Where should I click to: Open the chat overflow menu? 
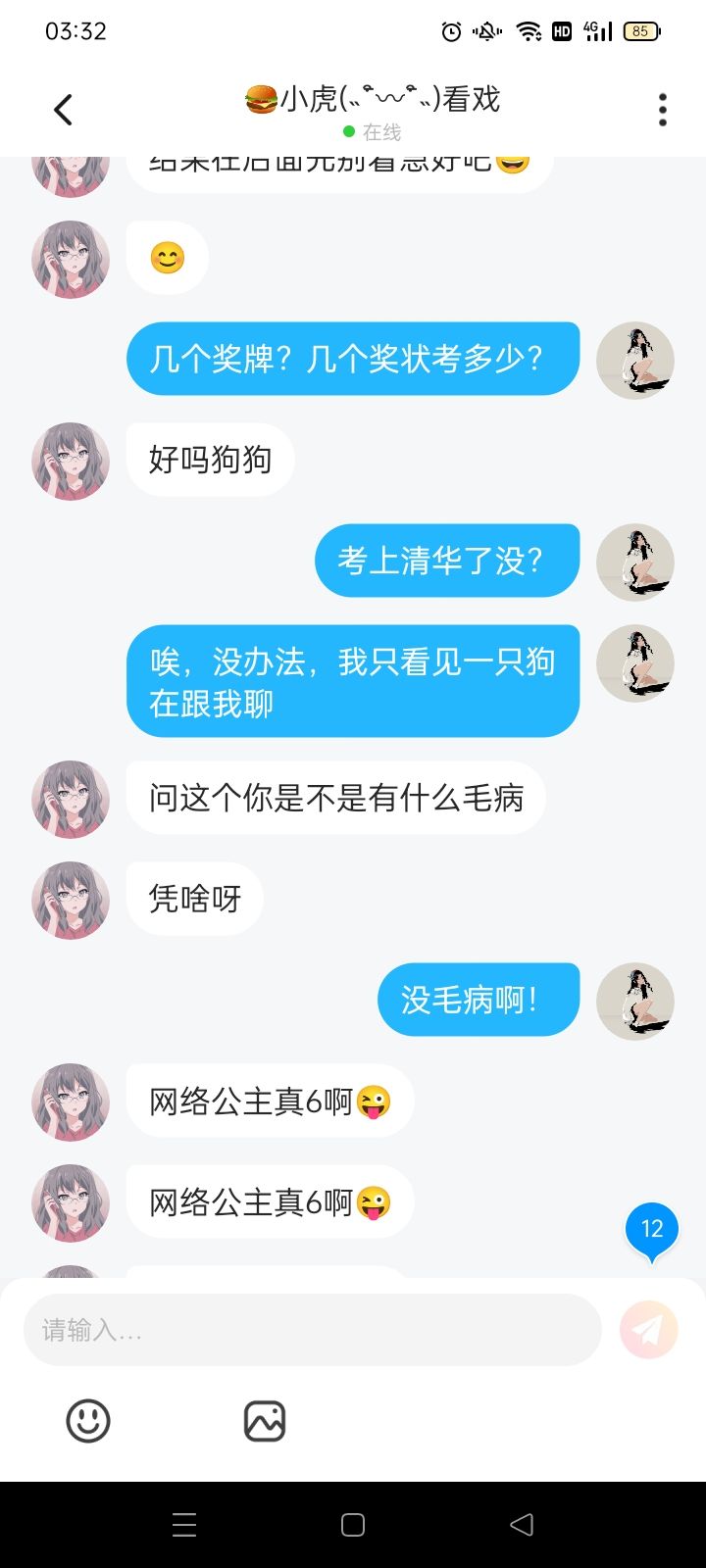pyautogui.click(x=663, y=110)
